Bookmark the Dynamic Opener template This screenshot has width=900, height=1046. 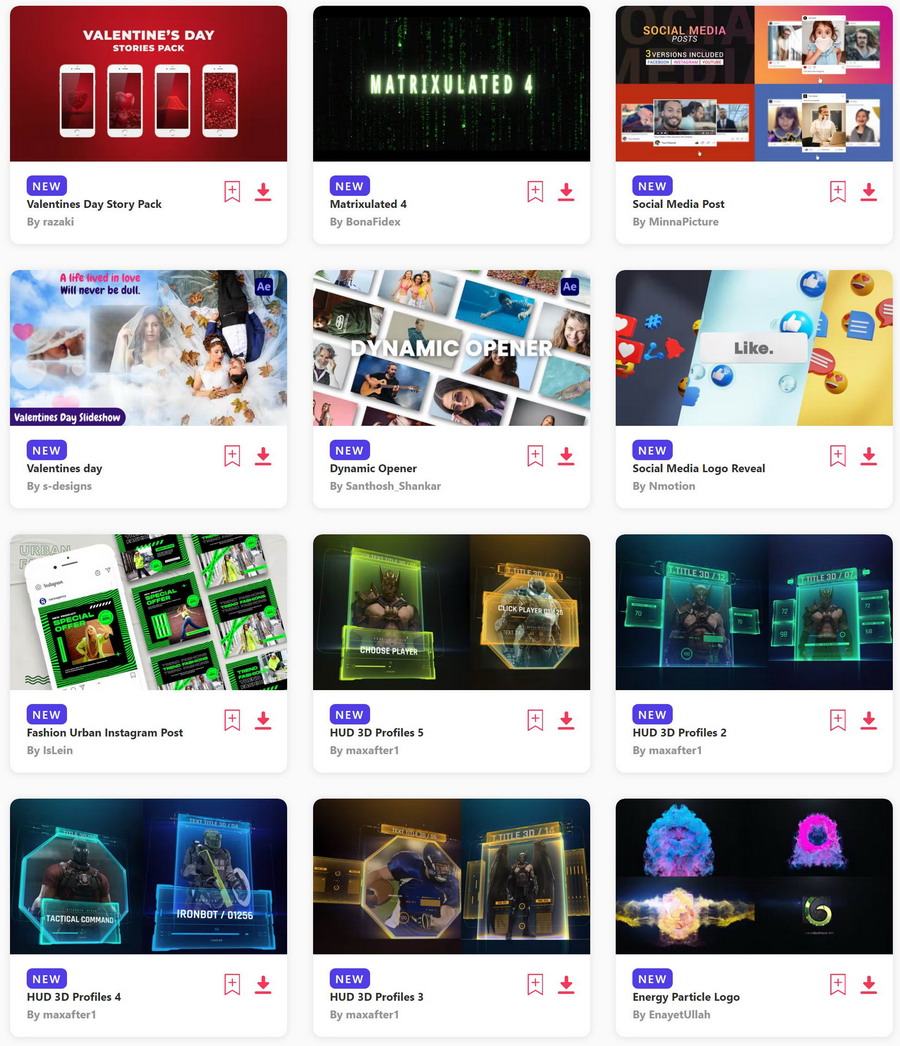click(535, 456)
